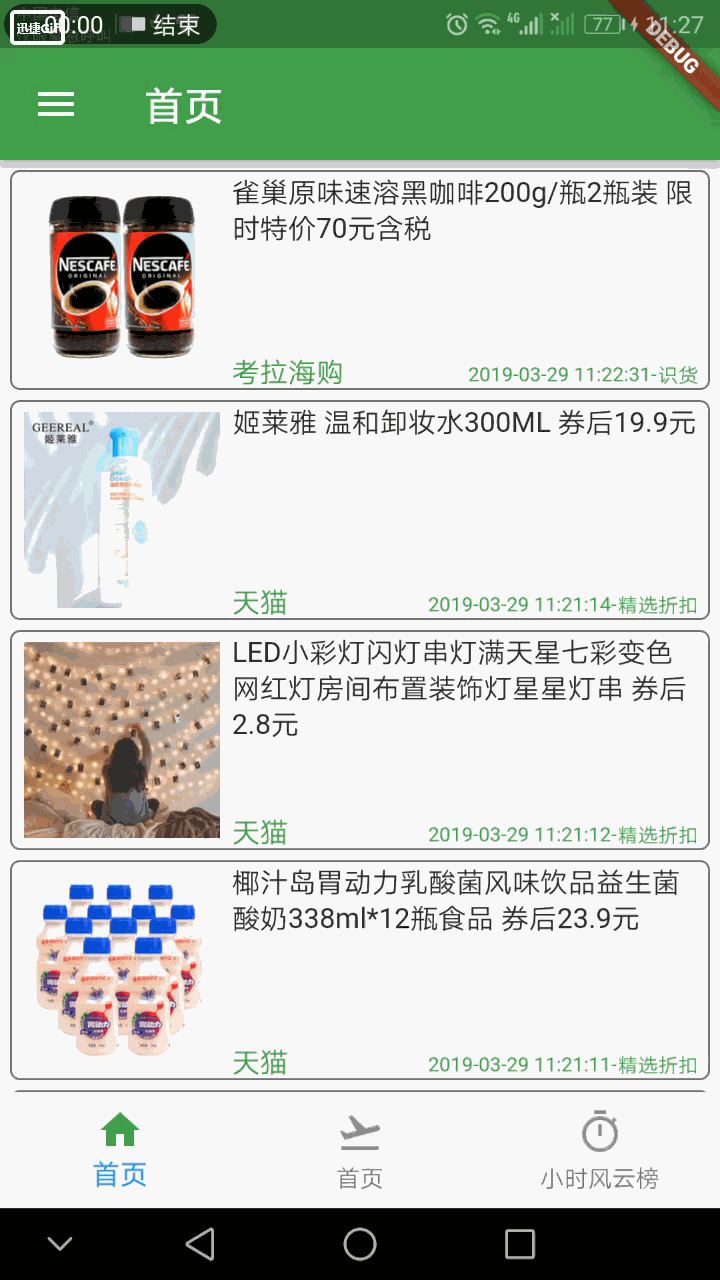The height and width of the screenshot is (1280, 720).
Task: Open the LED小彩灯 deal card
Action: [x=360, y=740]
